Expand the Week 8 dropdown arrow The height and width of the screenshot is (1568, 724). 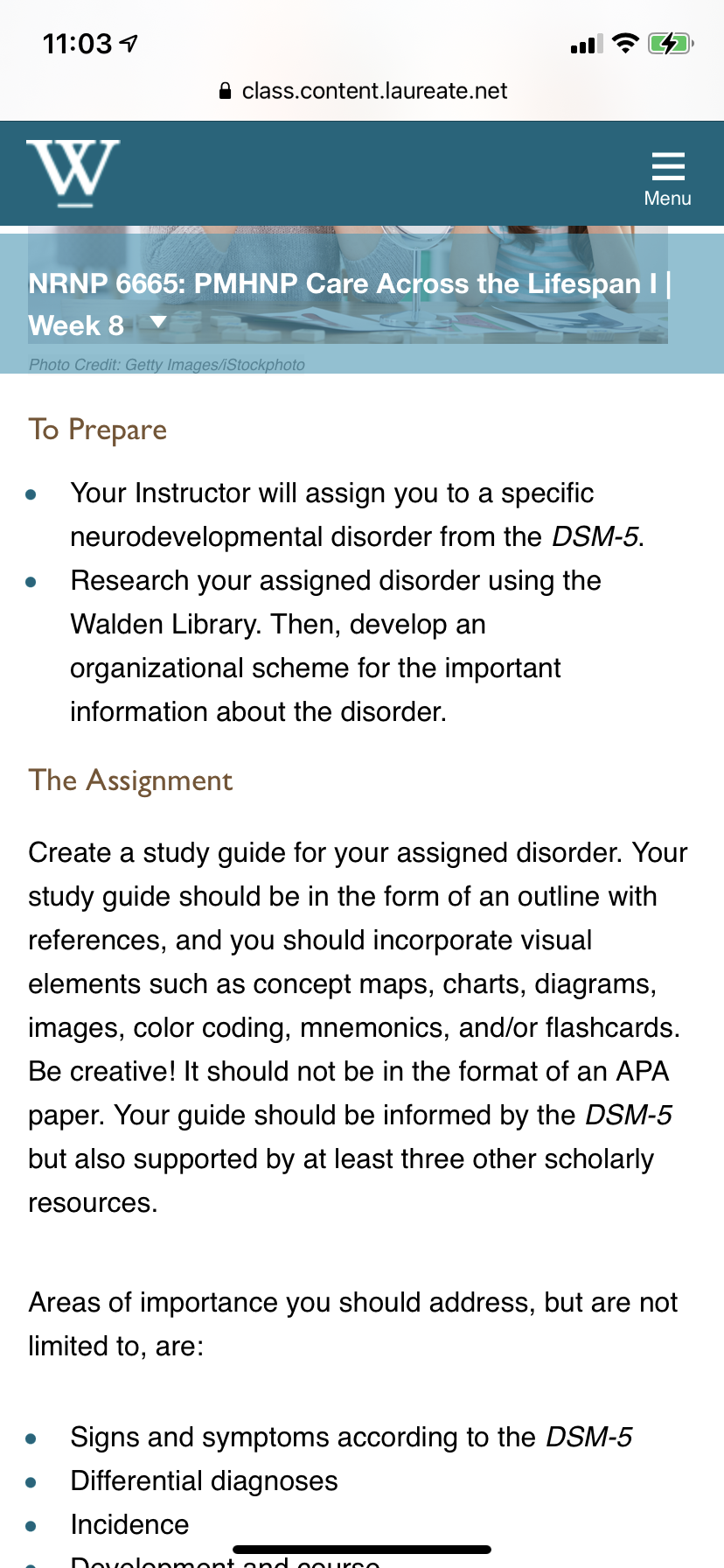tap(158, 322)
